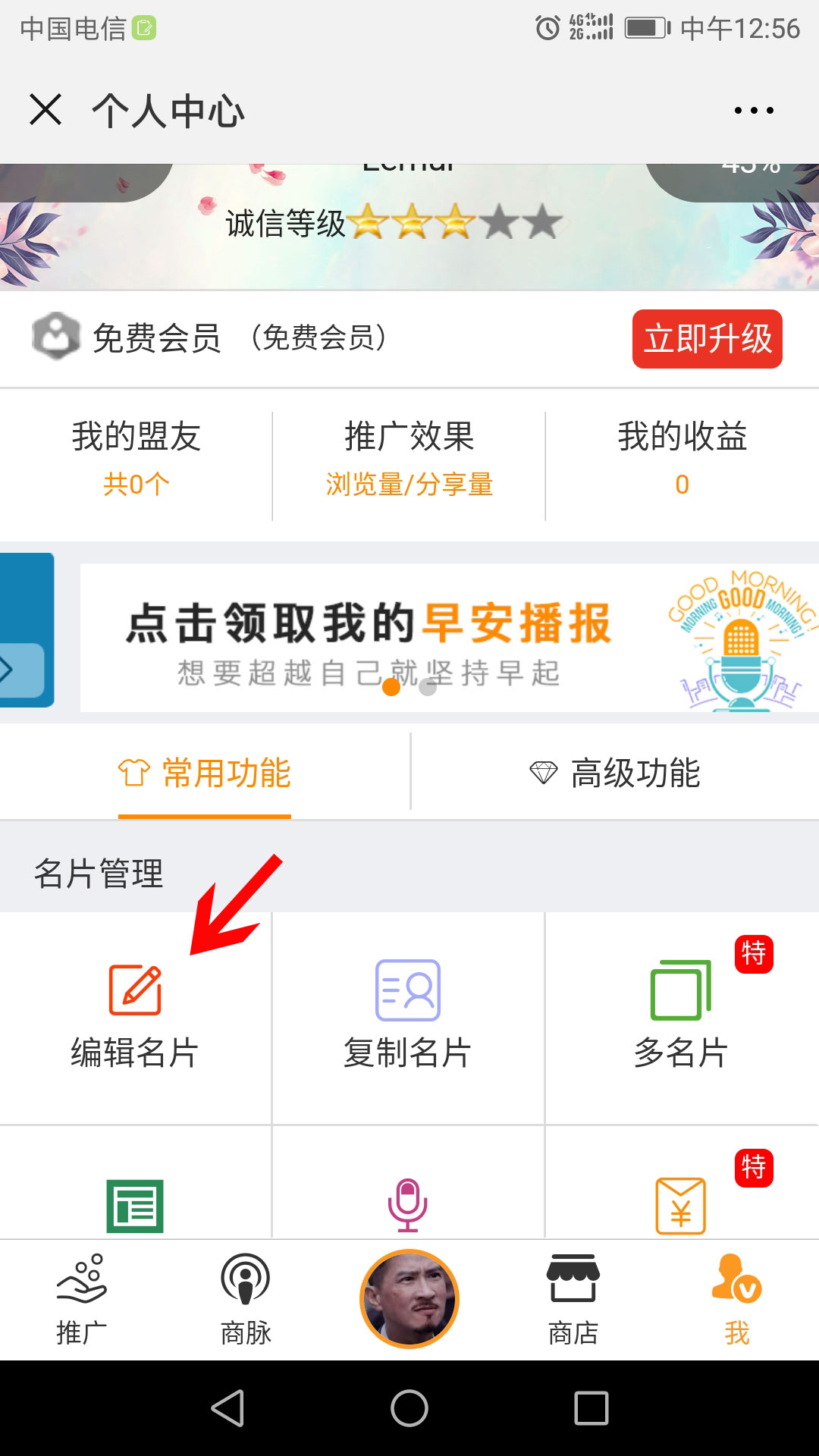Go to 商店 tab
The width and height of the screenshot is (819, 1456).
pyautogui.click(x=573, y=1300)
